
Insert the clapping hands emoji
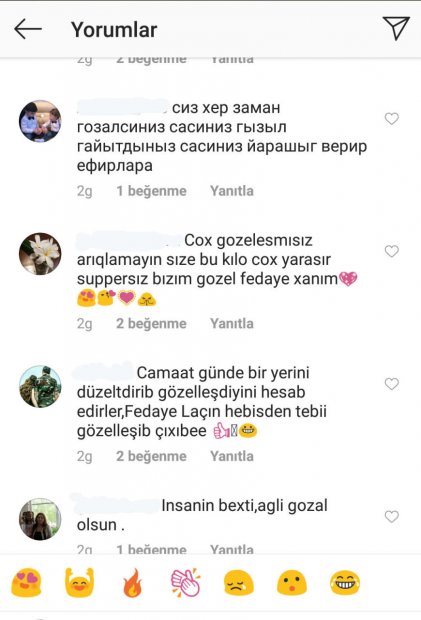tap(185, 583)
